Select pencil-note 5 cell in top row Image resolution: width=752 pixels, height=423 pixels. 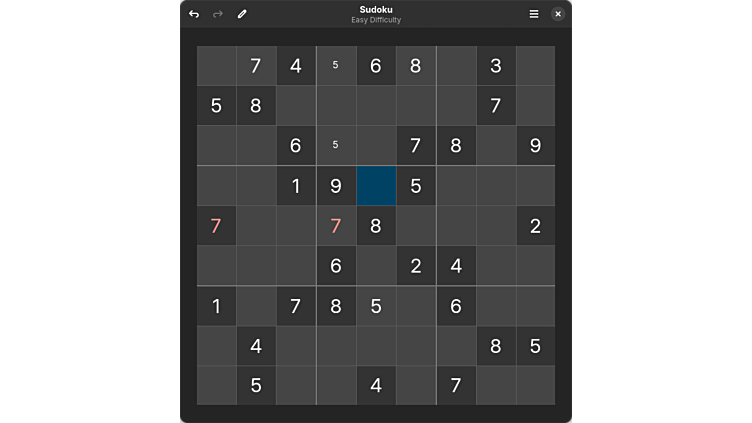pos(336,66)
